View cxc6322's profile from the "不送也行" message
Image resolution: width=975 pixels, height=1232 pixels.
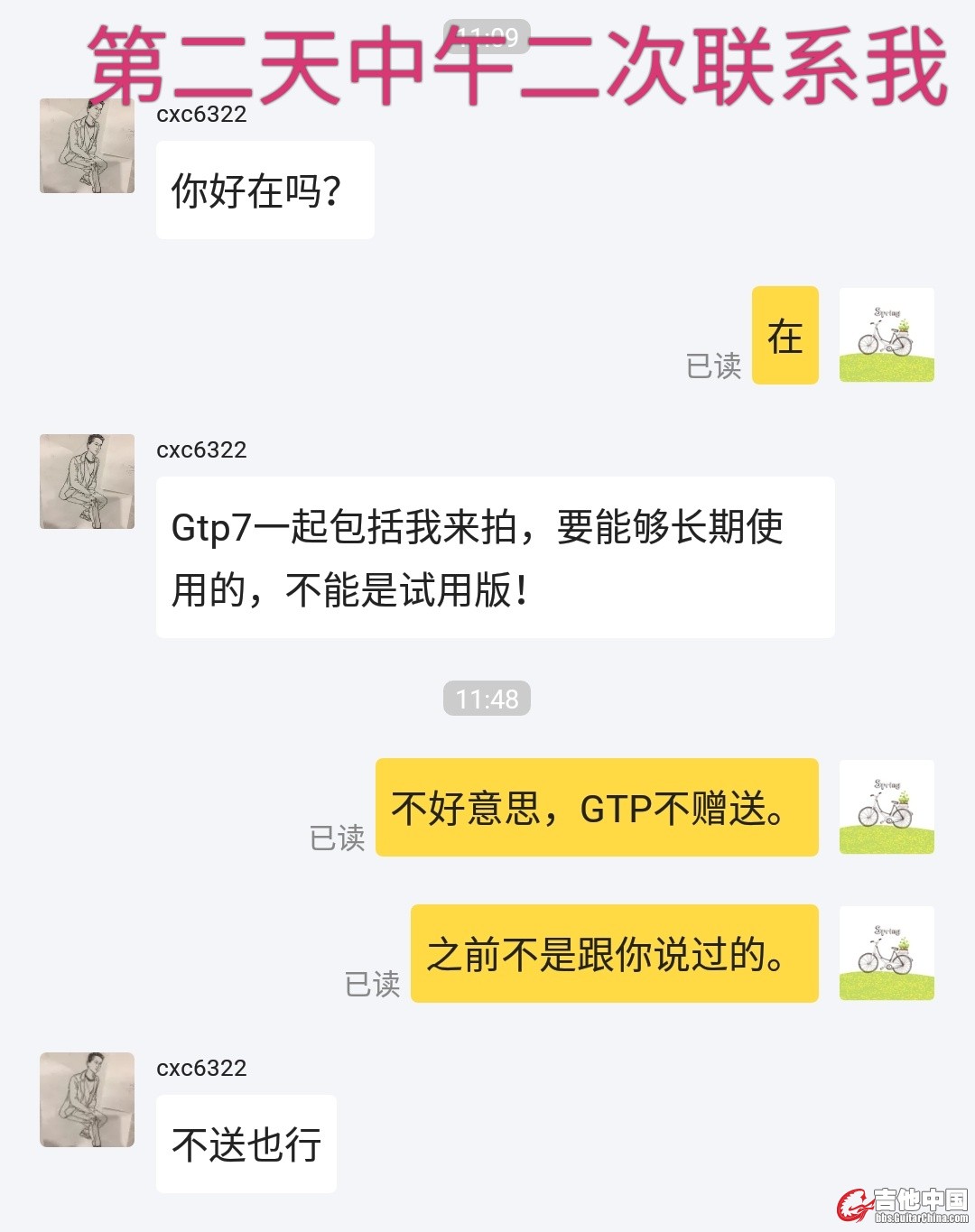pyautogui.click(x=87, y=1099)
